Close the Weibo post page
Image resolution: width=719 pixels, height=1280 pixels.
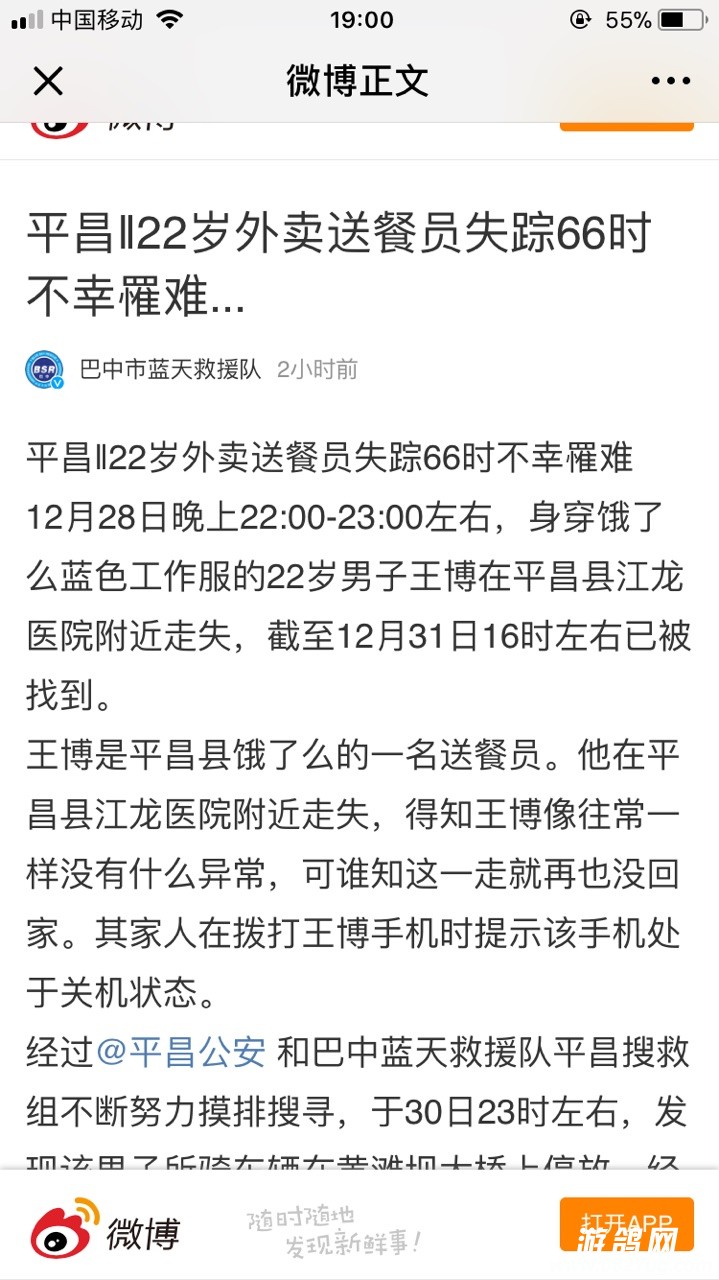click(48, 81)
